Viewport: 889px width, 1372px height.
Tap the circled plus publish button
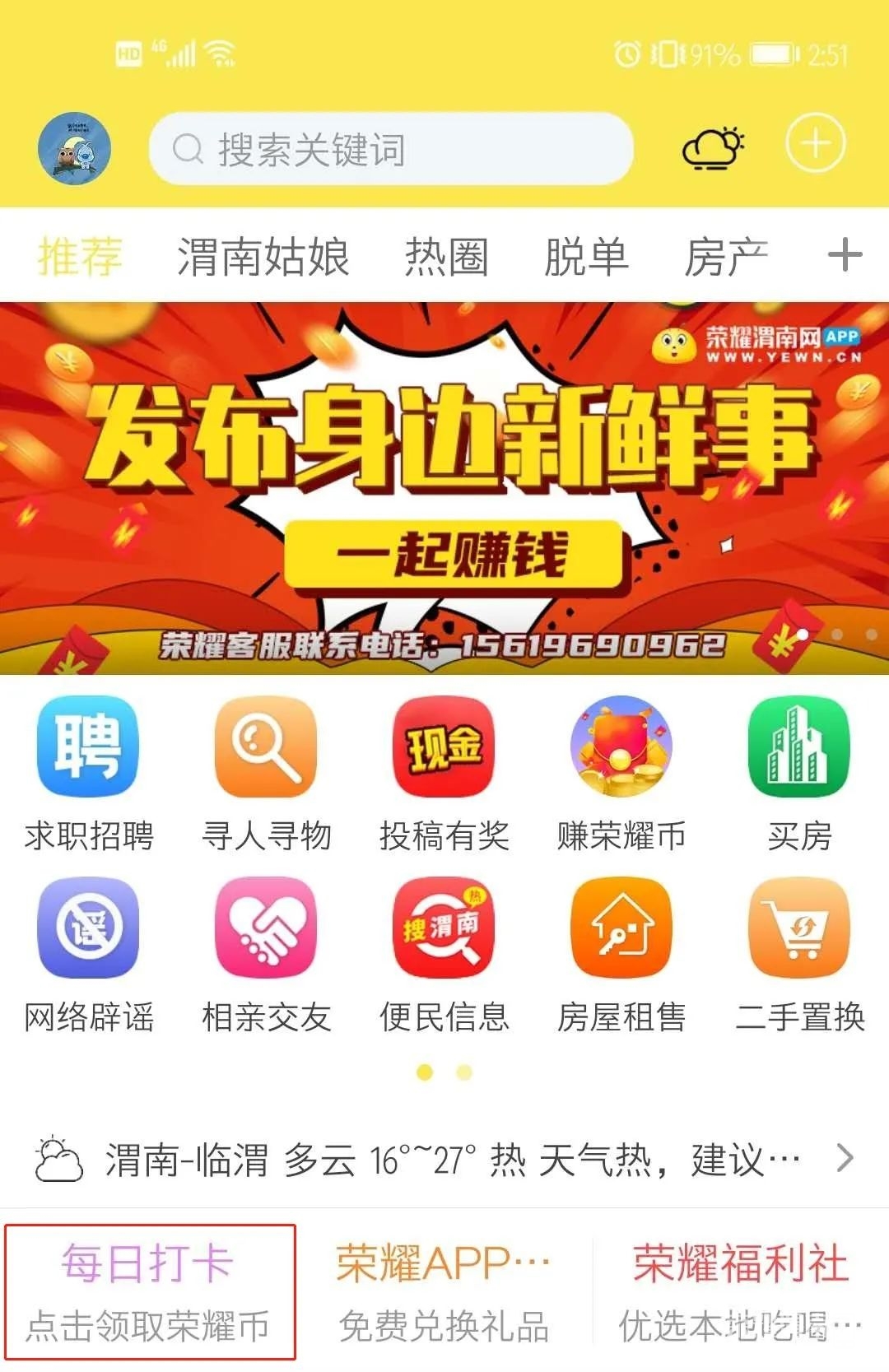[x=815, y=144]
